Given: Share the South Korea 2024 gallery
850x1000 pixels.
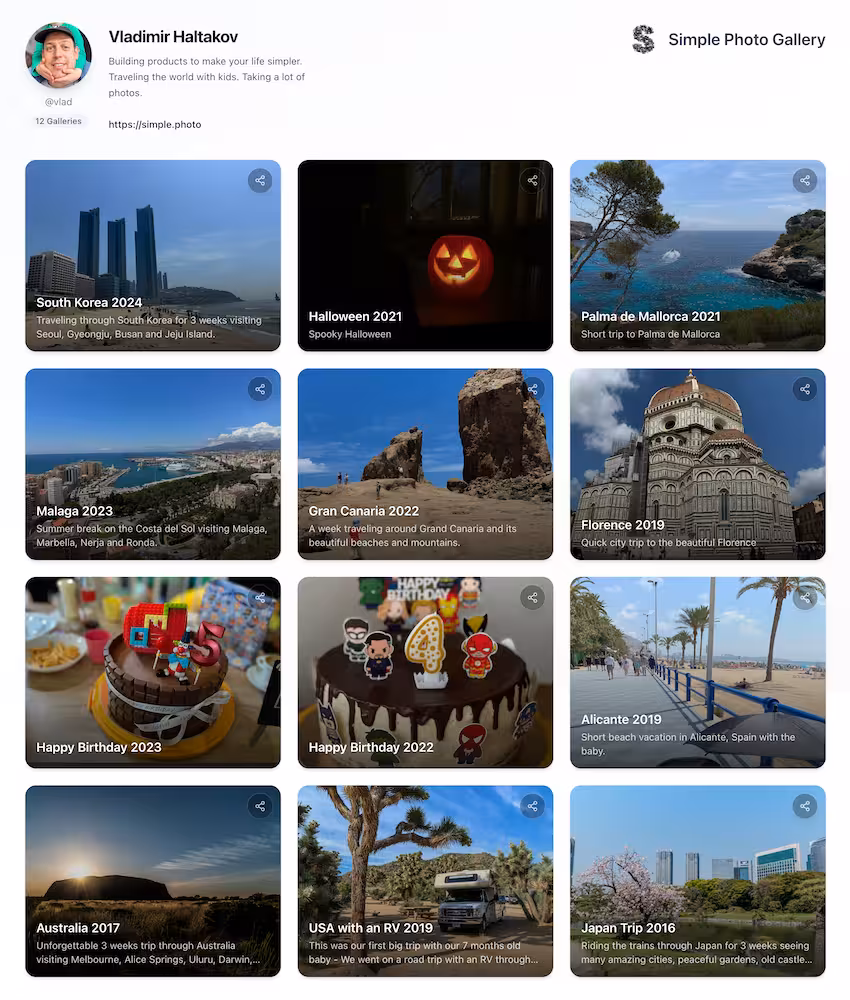Looking at the screenshot, I should pos(260,180).
